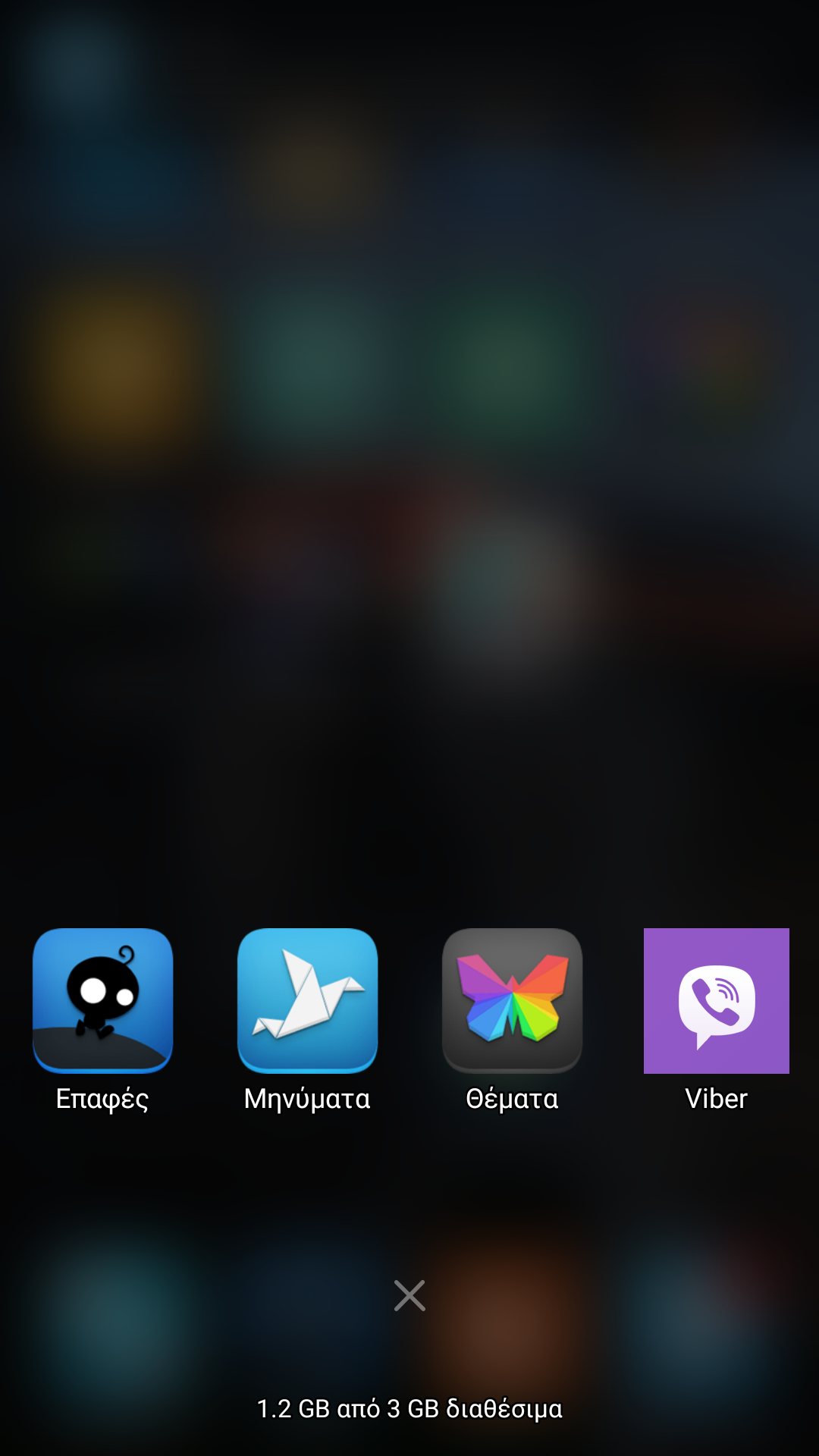The image size is (819, 1456).
Task: Open the Viber app
Action: 716,1000
